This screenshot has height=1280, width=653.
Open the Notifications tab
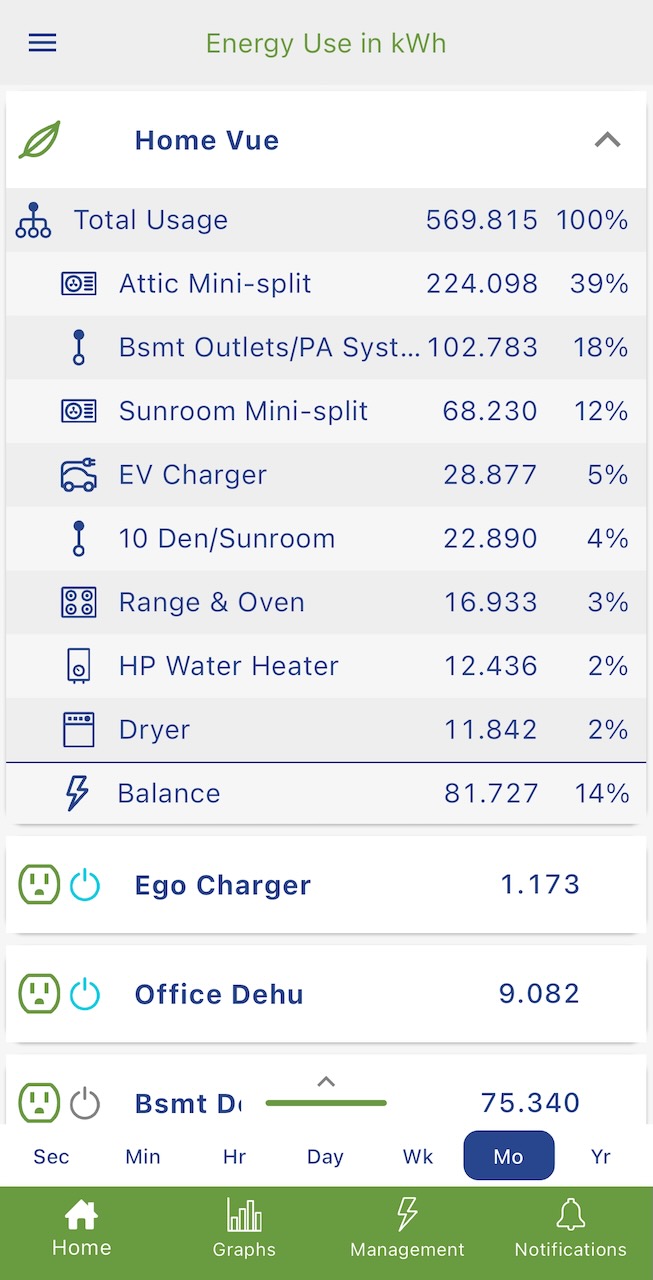[570, 1229]
